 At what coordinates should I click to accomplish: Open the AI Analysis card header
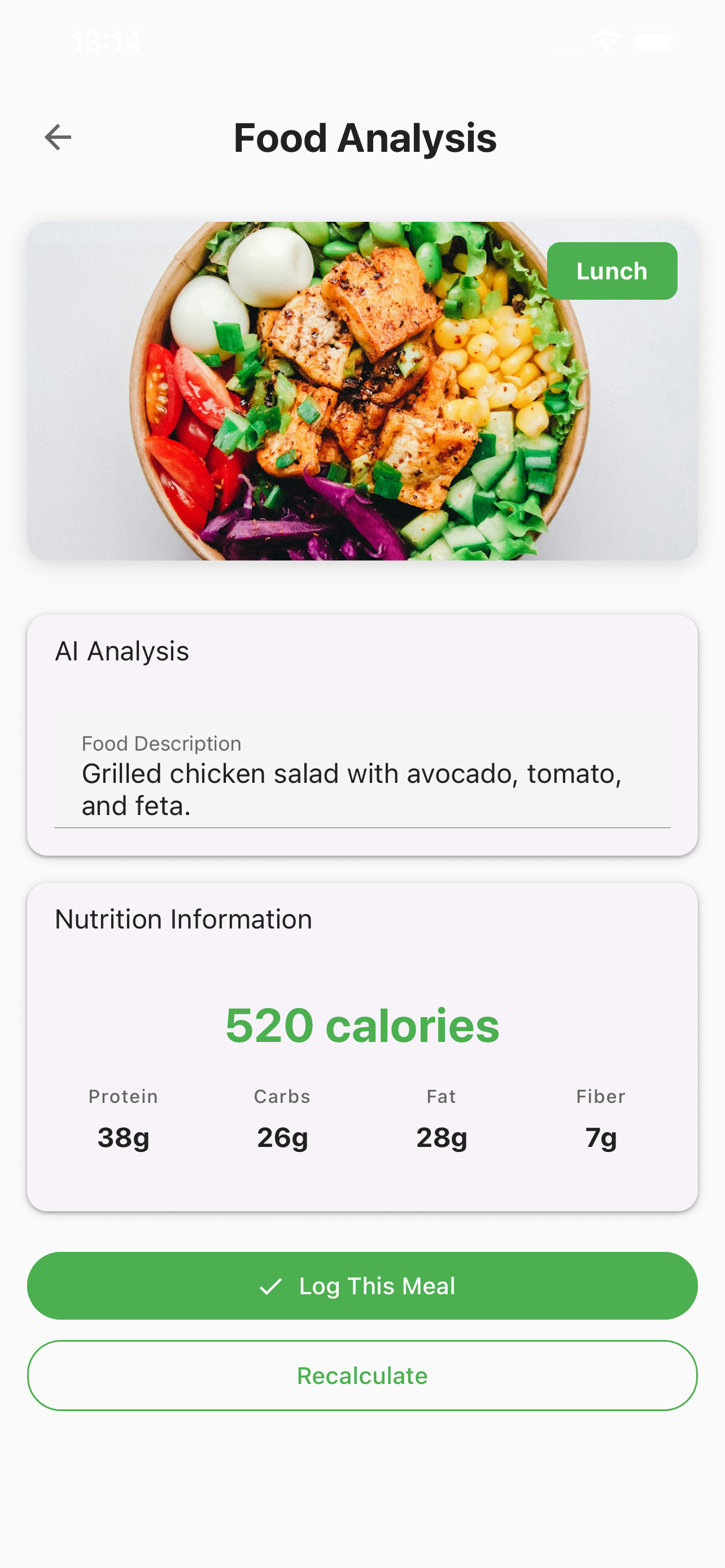tap(123, 651)
